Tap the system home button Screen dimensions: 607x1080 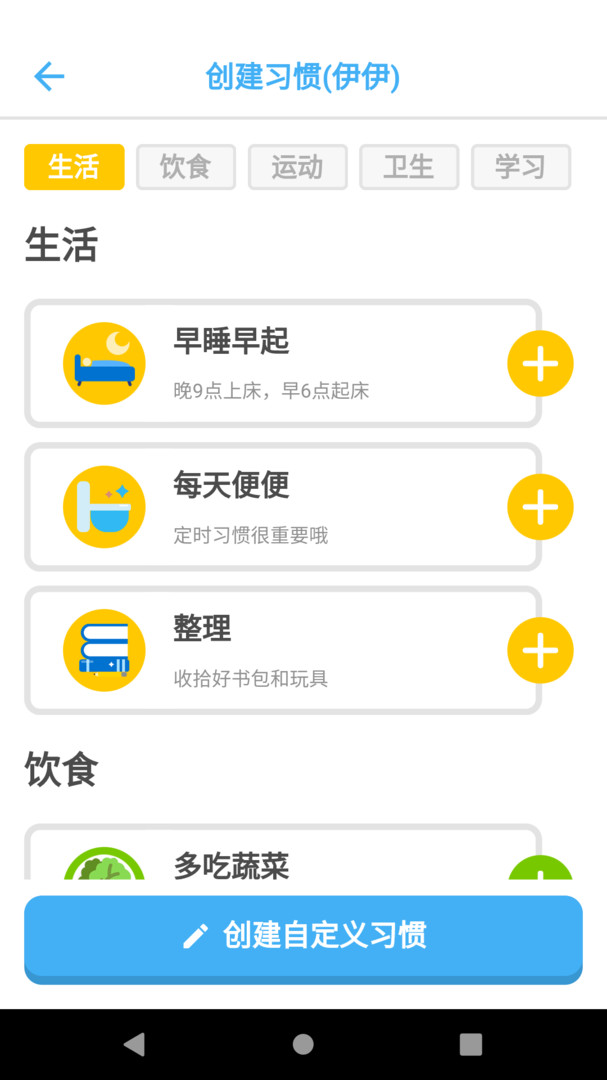pyautogui.click(x=303, y=1044)
